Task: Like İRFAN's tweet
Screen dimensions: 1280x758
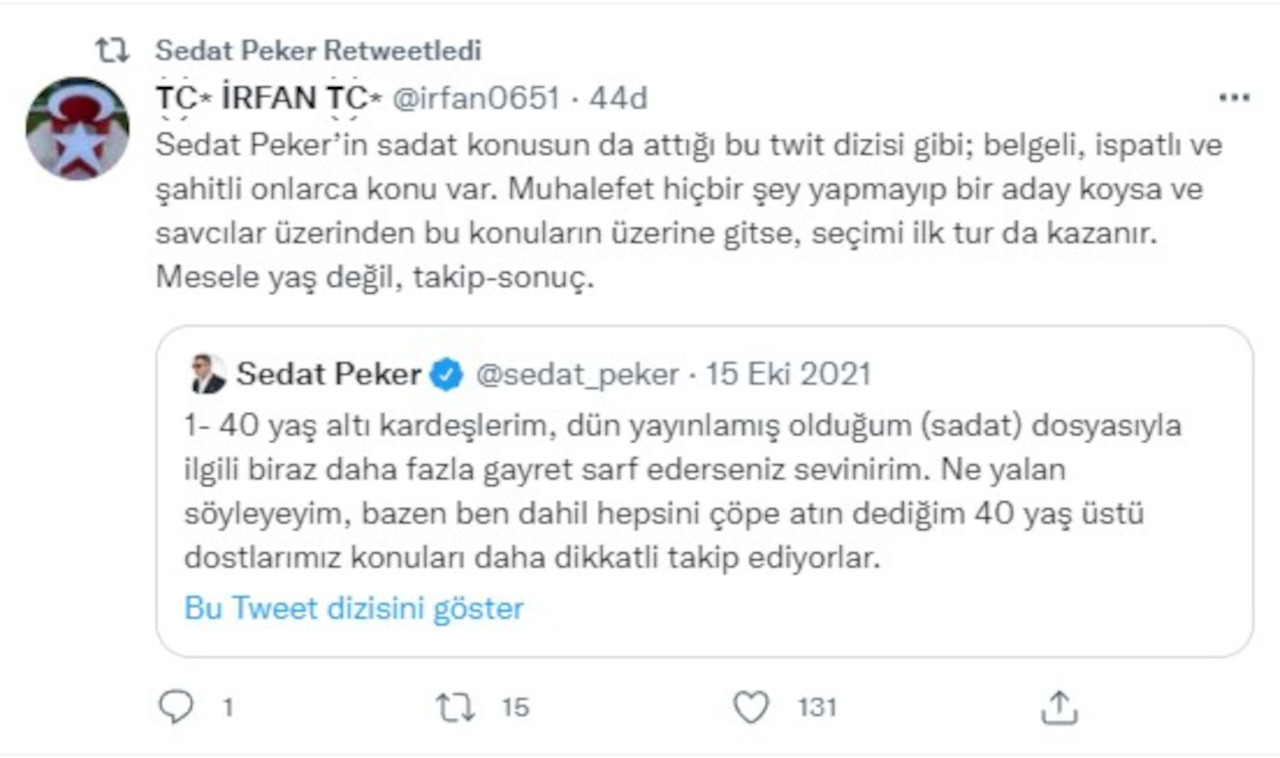Action: [x=750, y=707]
